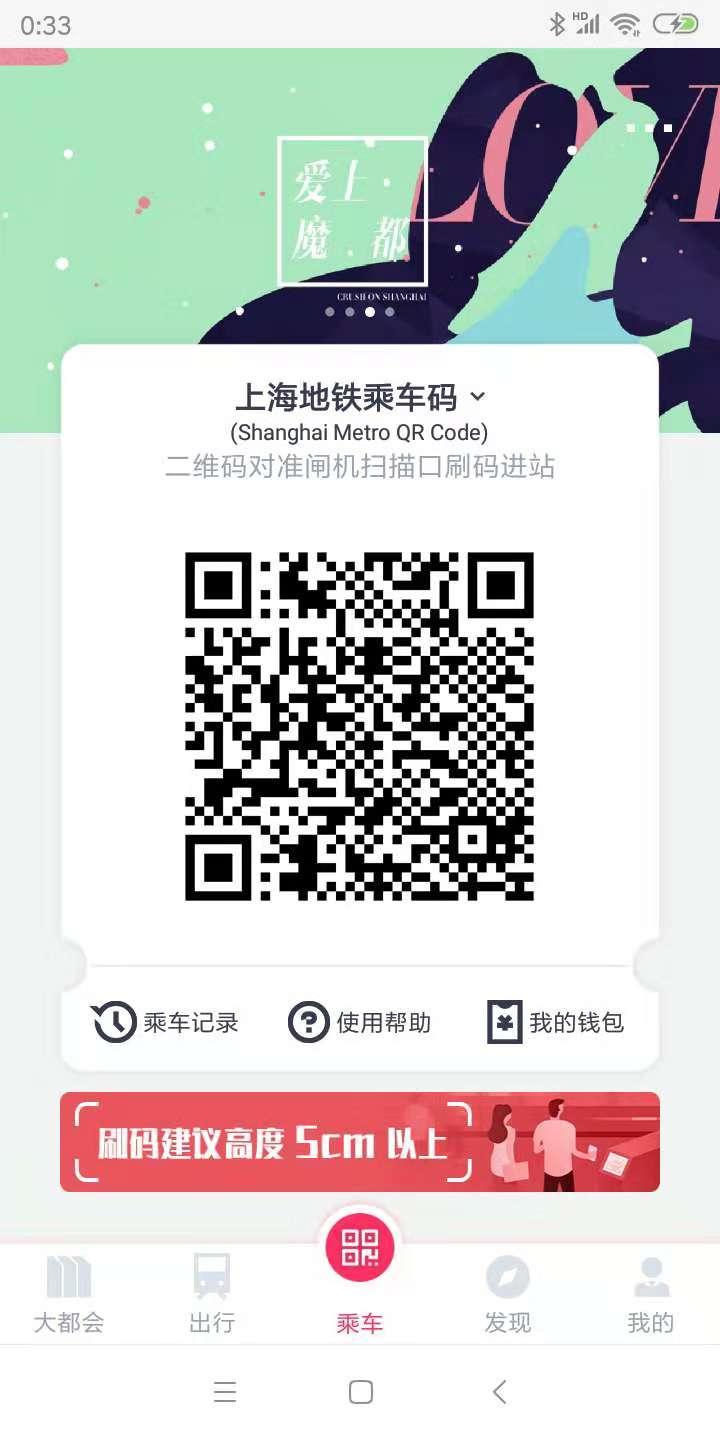
Task: Open 使用帮助 help
Action: pos(360,1022)
